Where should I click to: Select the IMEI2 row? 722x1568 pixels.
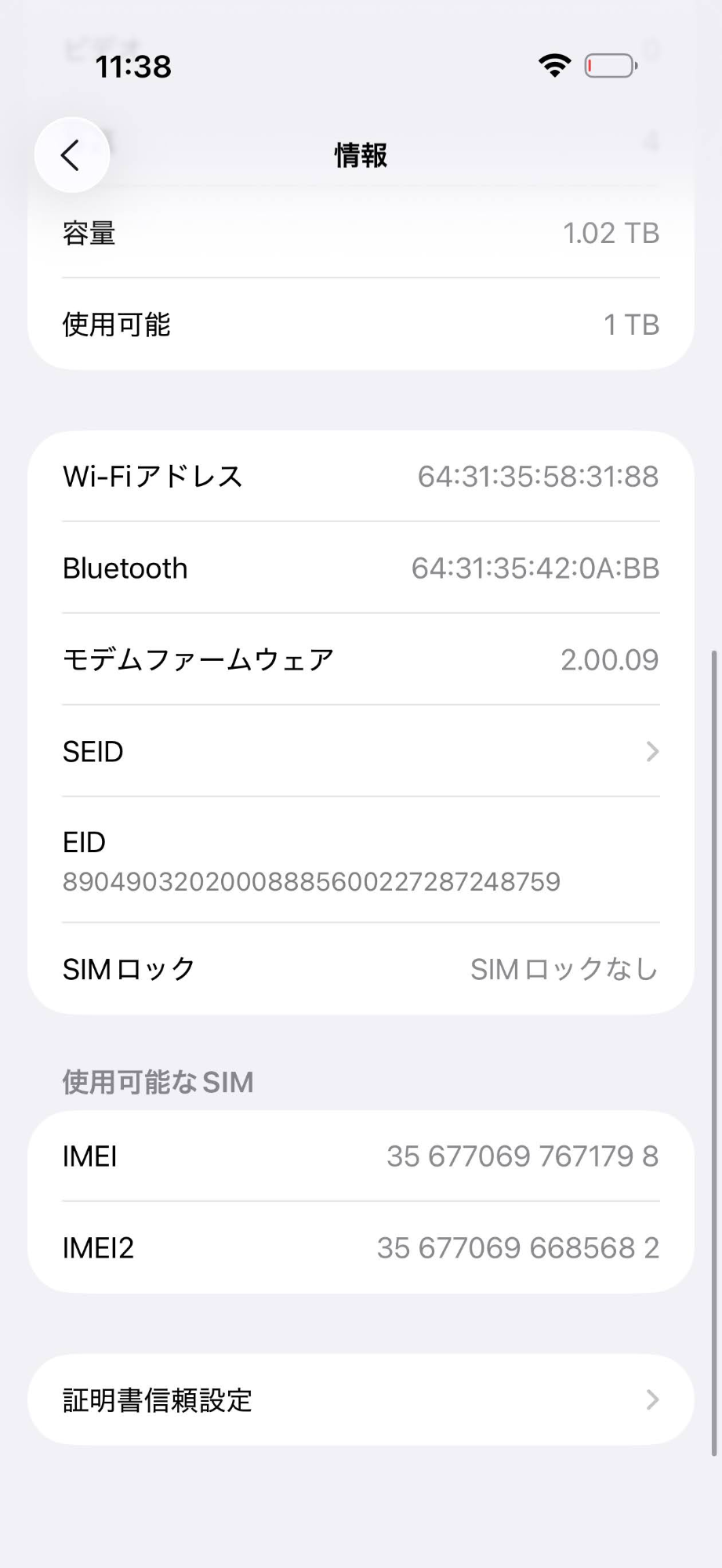coord(361,1248)
